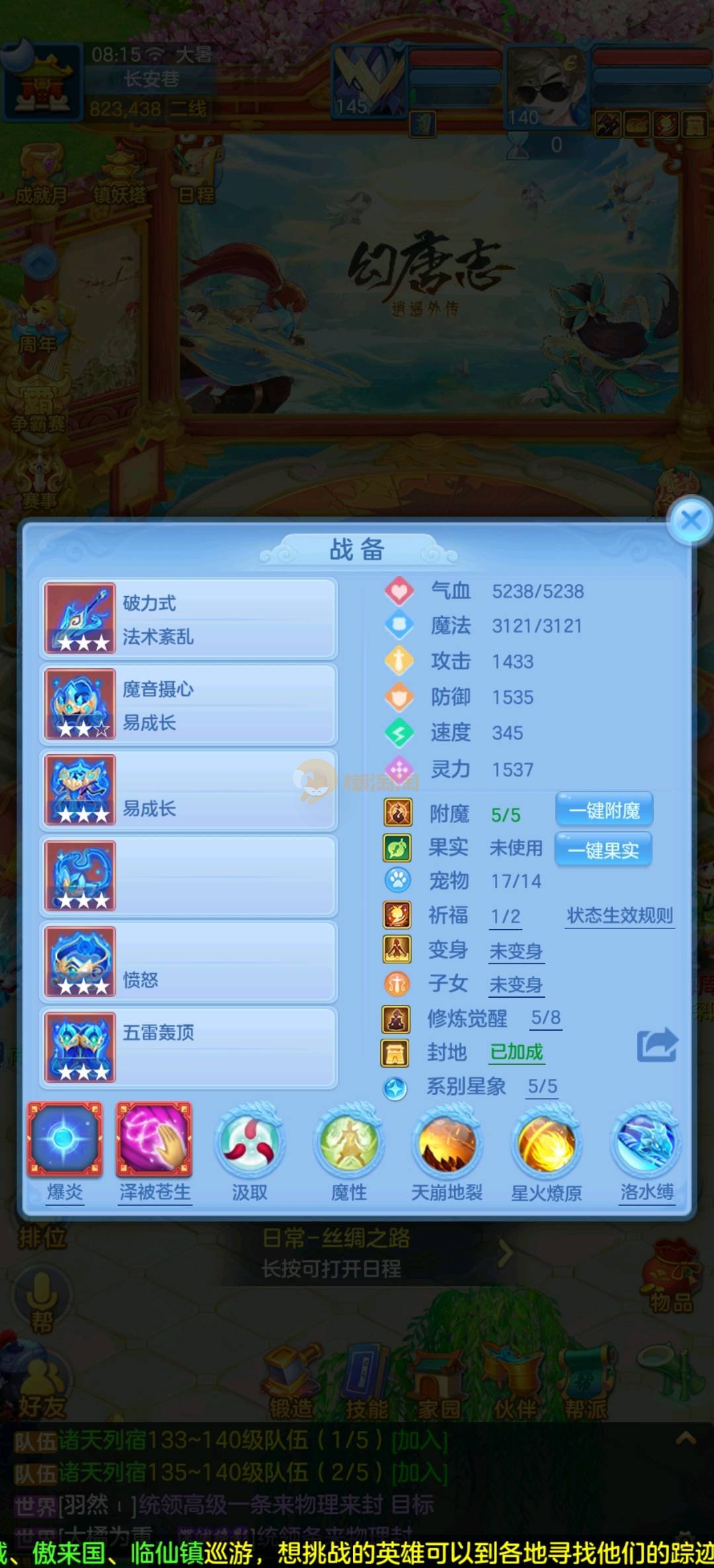
Task: Tap the 一键果实 button
Action: tap(604, 850)
